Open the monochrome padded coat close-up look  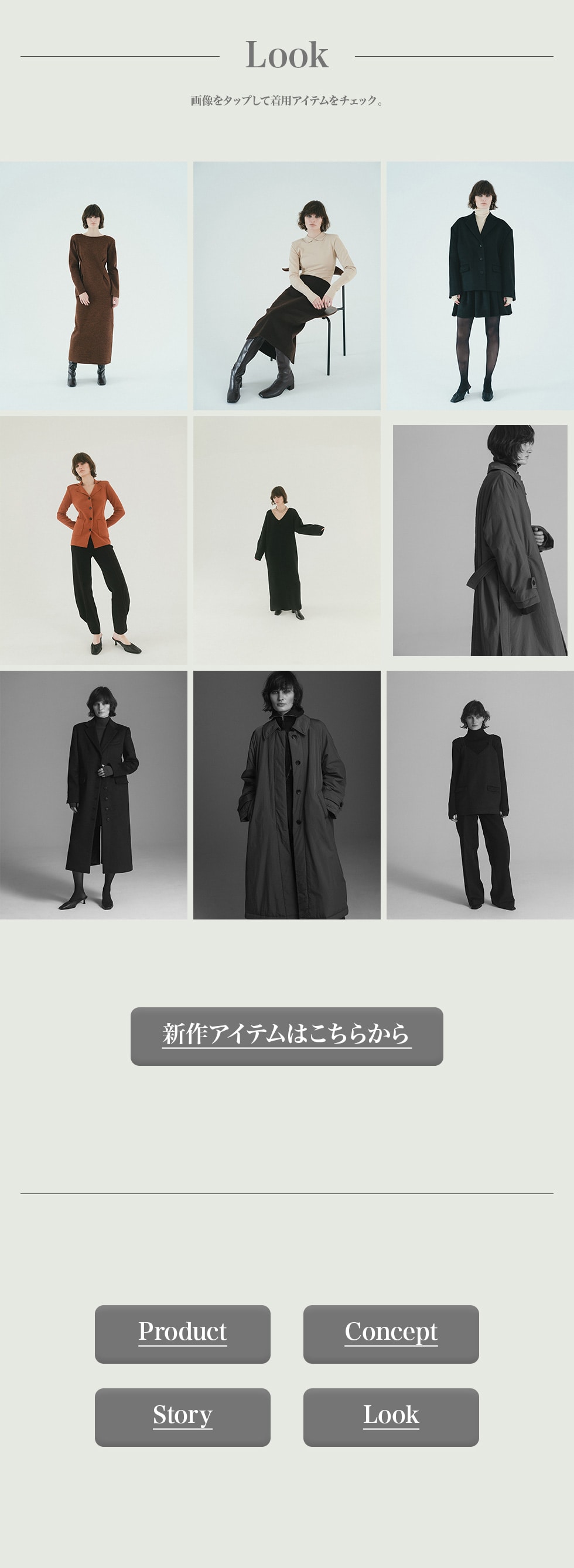point(286,794)
